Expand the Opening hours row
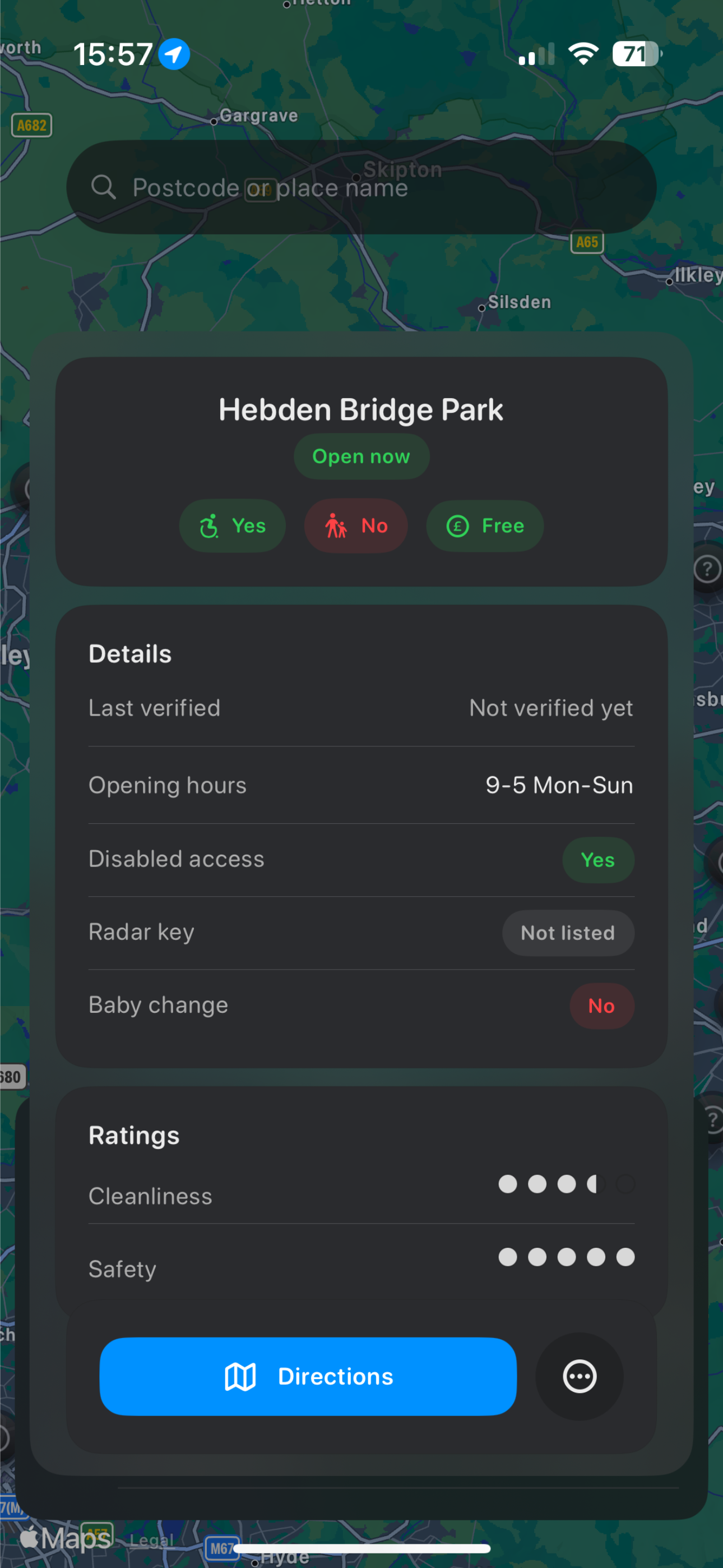The image size is (723, 1568). coord(361,785)
